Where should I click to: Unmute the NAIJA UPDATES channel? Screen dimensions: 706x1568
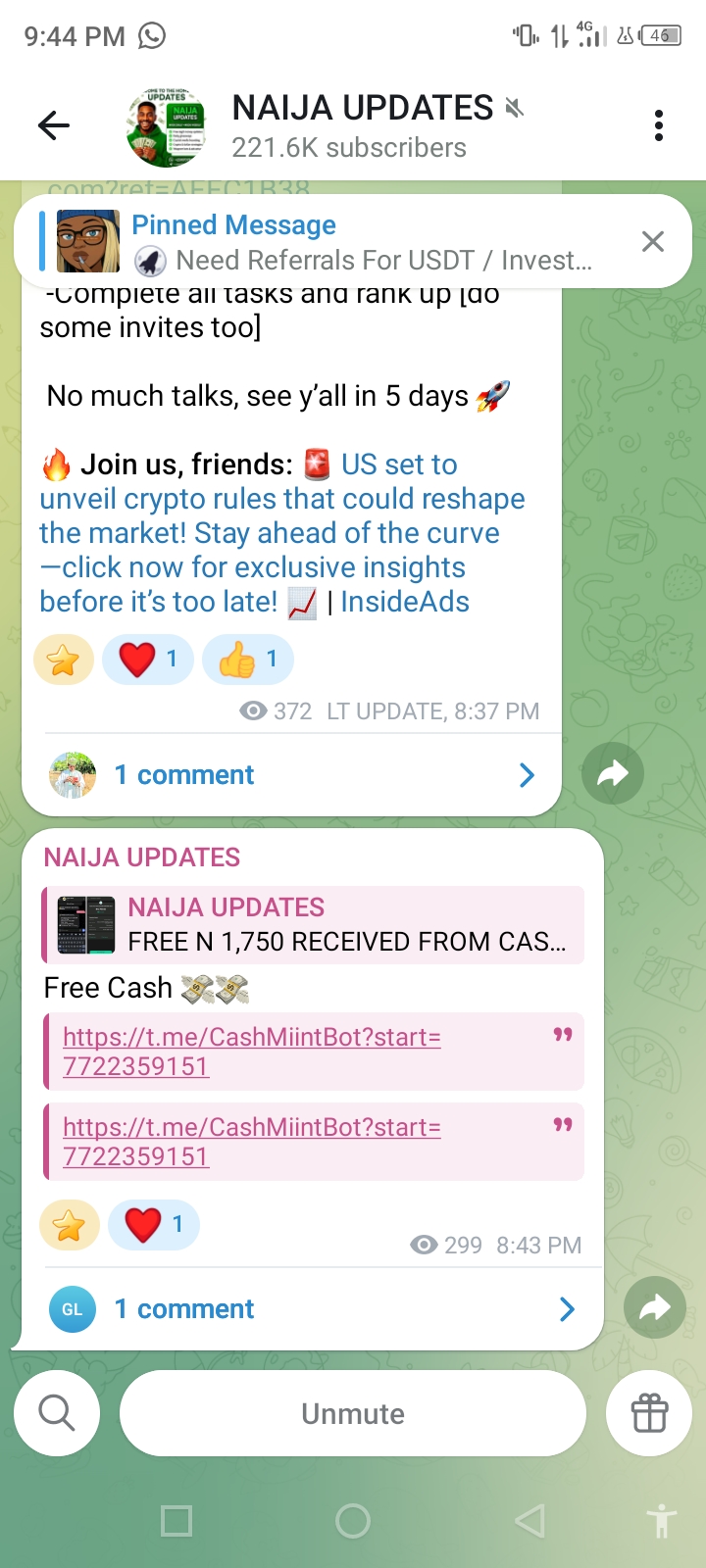(x=353, y=1414)
